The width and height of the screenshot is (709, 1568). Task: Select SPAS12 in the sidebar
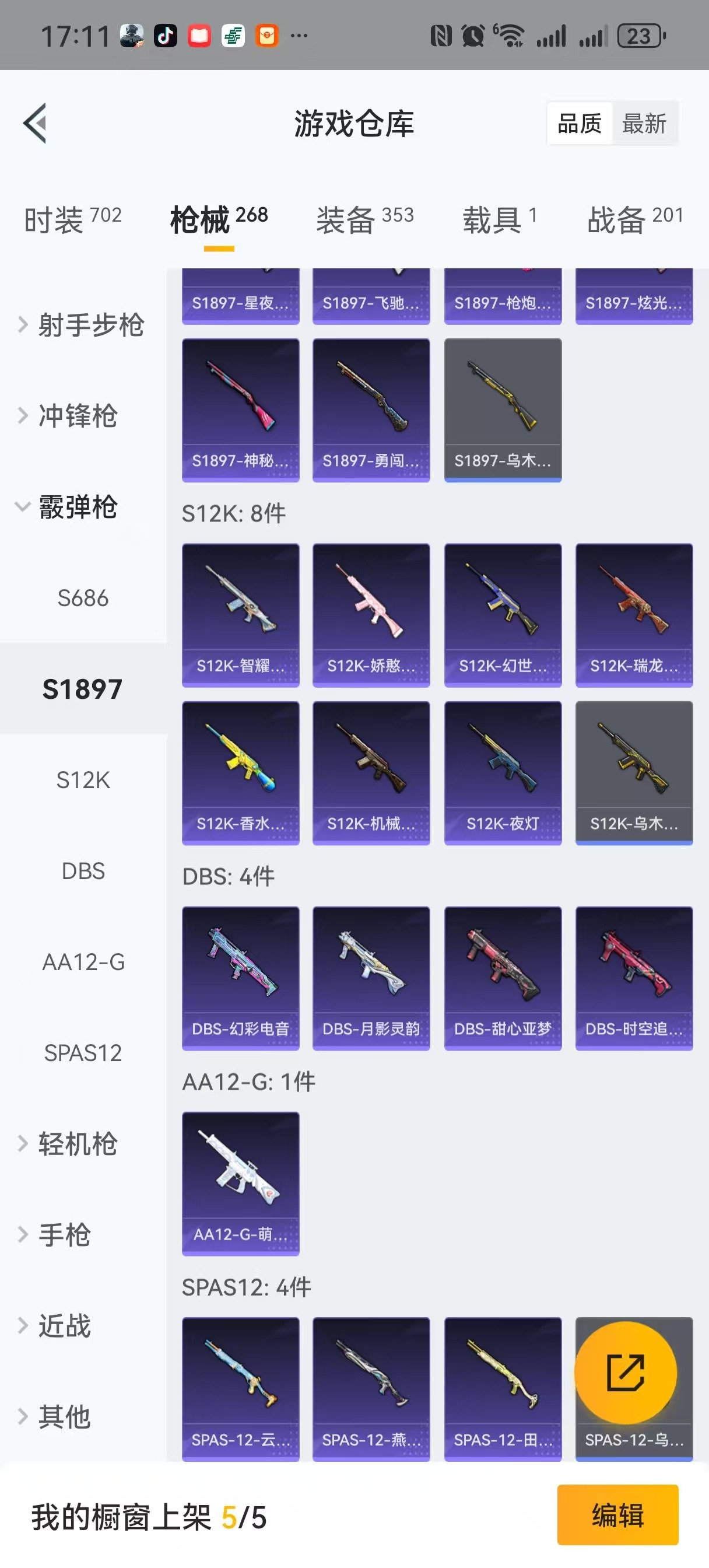pos(83,1053)
